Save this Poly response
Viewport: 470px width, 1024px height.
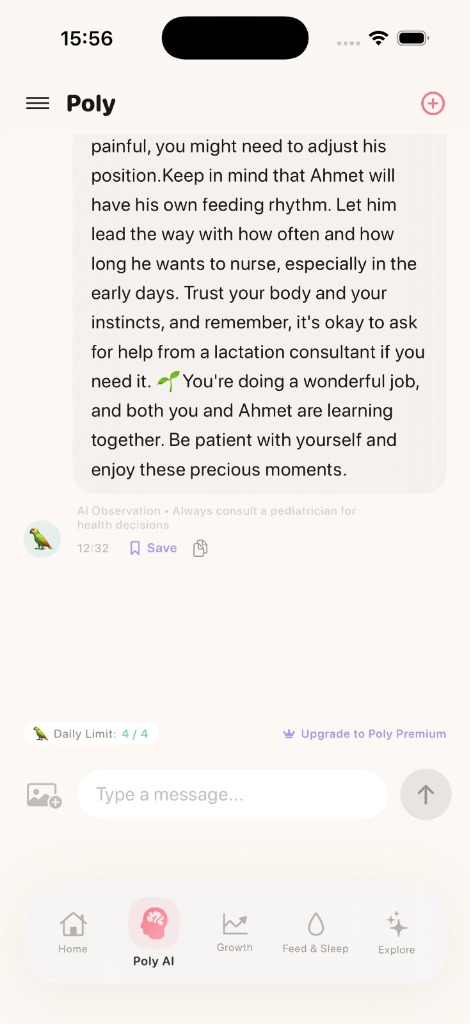pos(153,548)
